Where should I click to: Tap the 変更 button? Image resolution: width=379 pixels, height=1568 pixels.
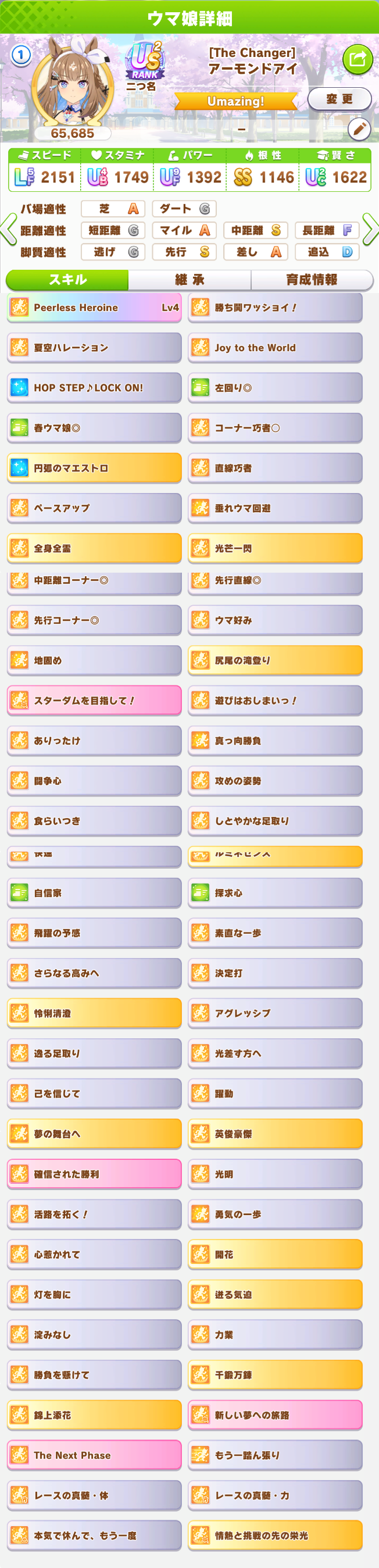[339, 99]
